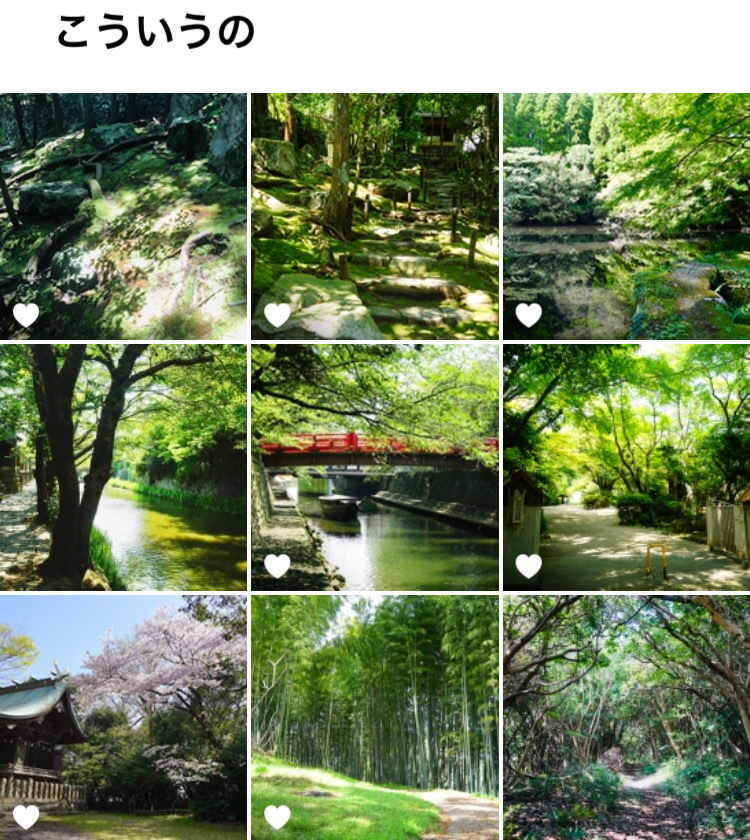Tap the heart on the stone steps photo
The image size is (750, 840).
pos(277,316)
